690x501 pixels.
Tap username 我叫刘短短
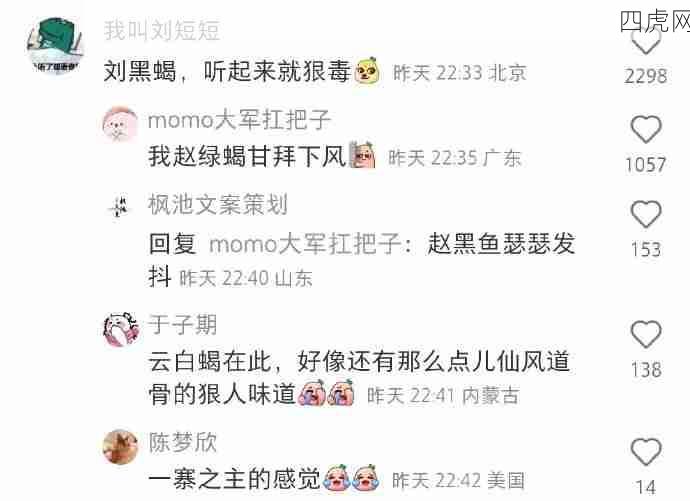point(162,31)
